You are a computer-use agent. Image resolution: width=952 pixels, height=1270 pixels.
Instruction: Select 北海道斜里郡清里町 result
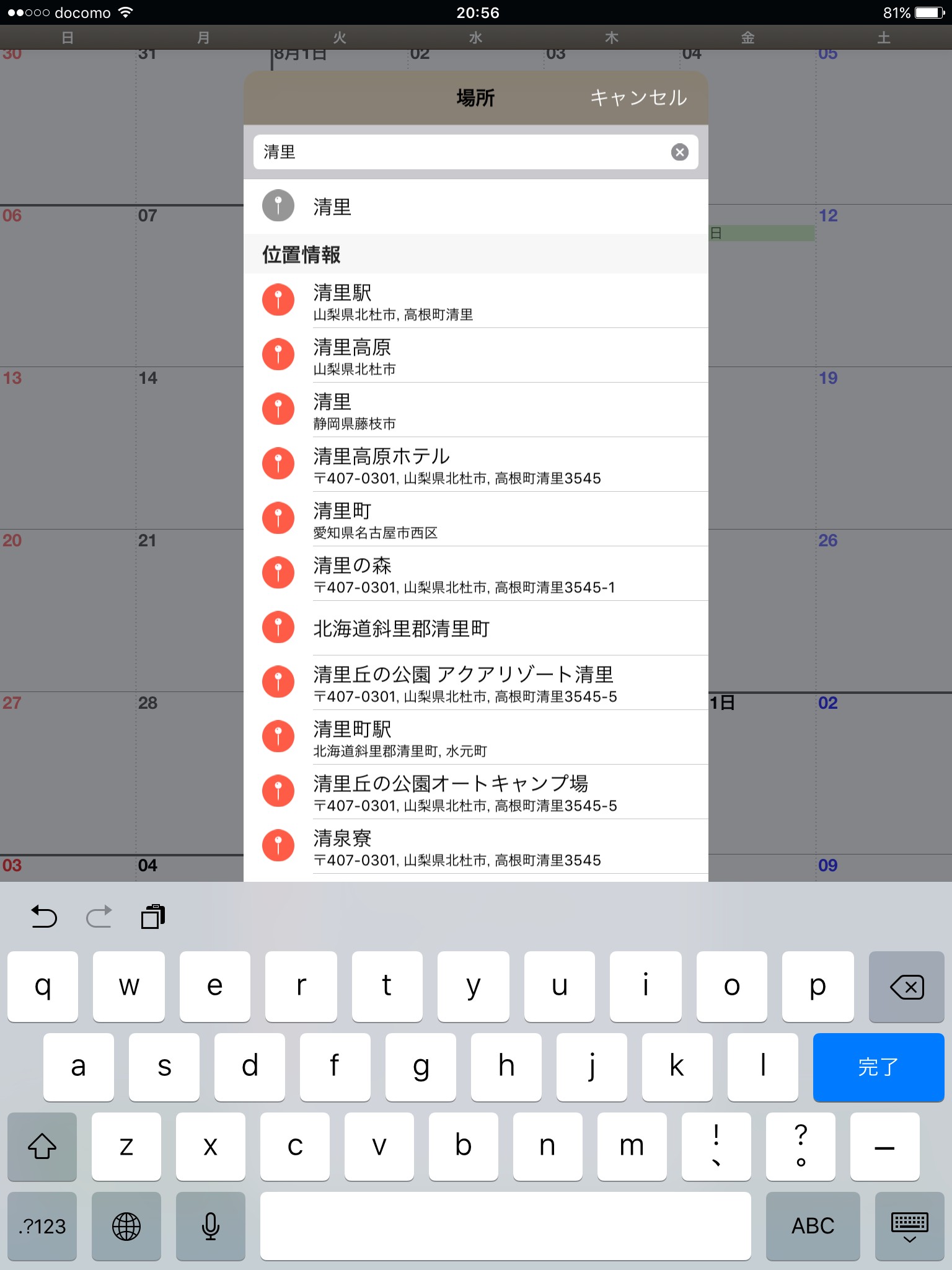point(475,628)
